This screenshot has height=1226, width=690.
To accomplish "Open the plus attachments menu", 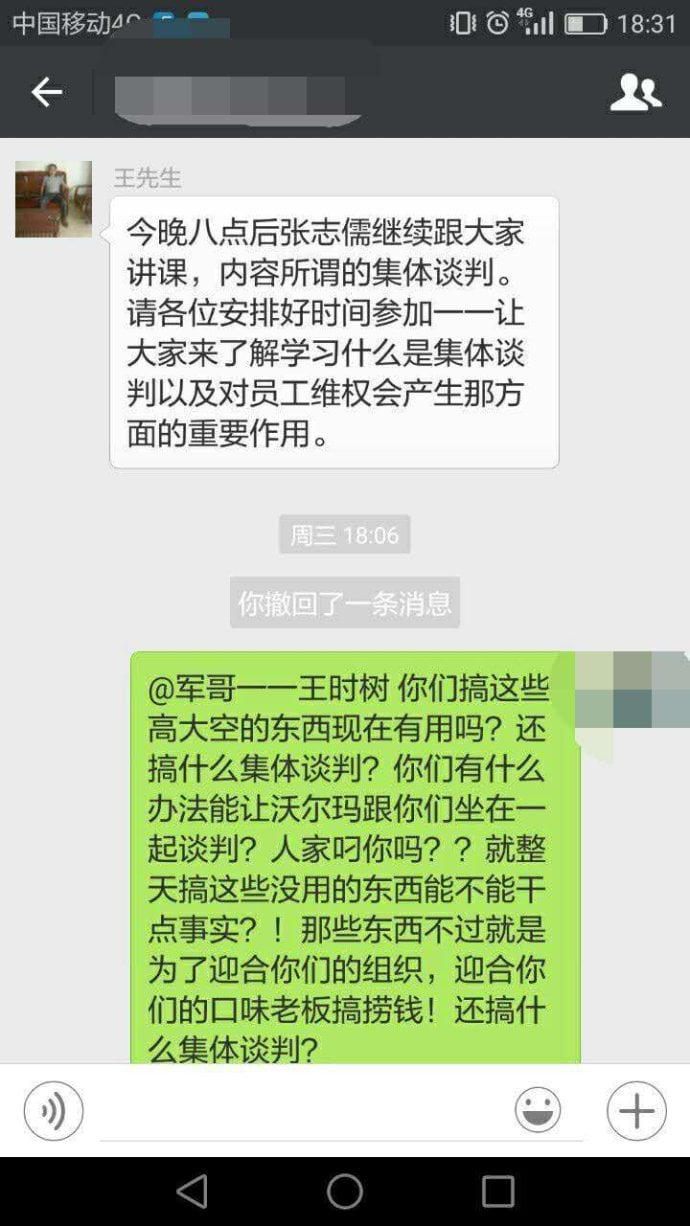I will click(x=636, y=1110).
